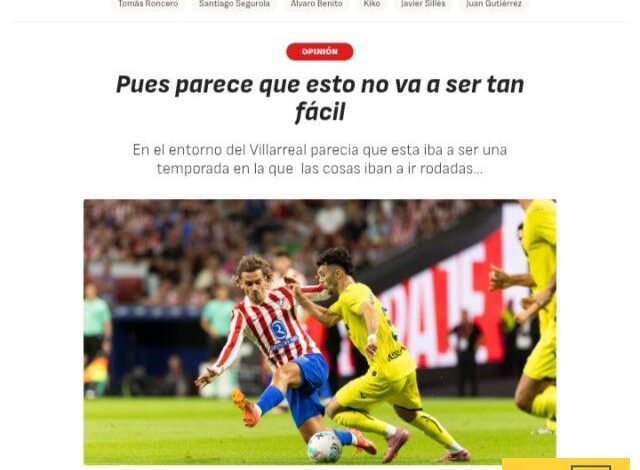Open Alvaro Benito's articles

pyautogui.click(x=314, y=4)
